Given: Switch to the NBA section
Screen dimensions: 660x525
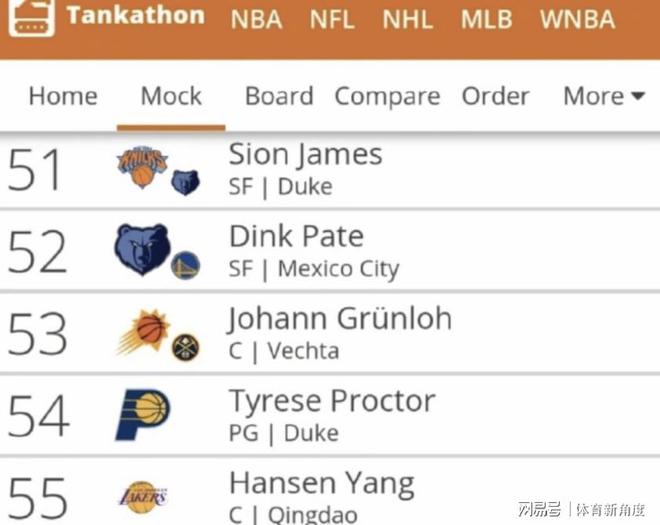Looking at the screenshot, I should 256,18.
